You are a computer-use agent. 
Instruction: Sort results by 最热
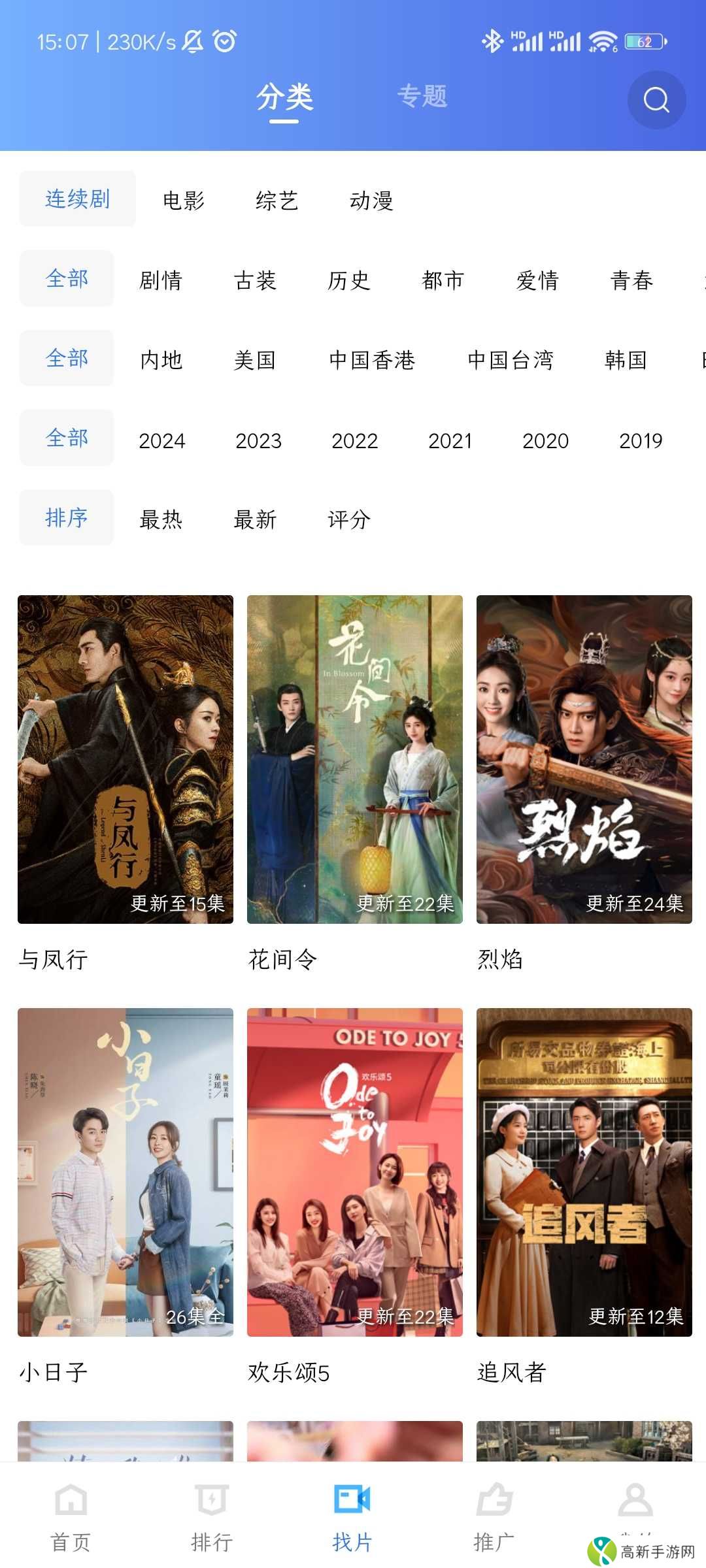click(x=161, y=519)
